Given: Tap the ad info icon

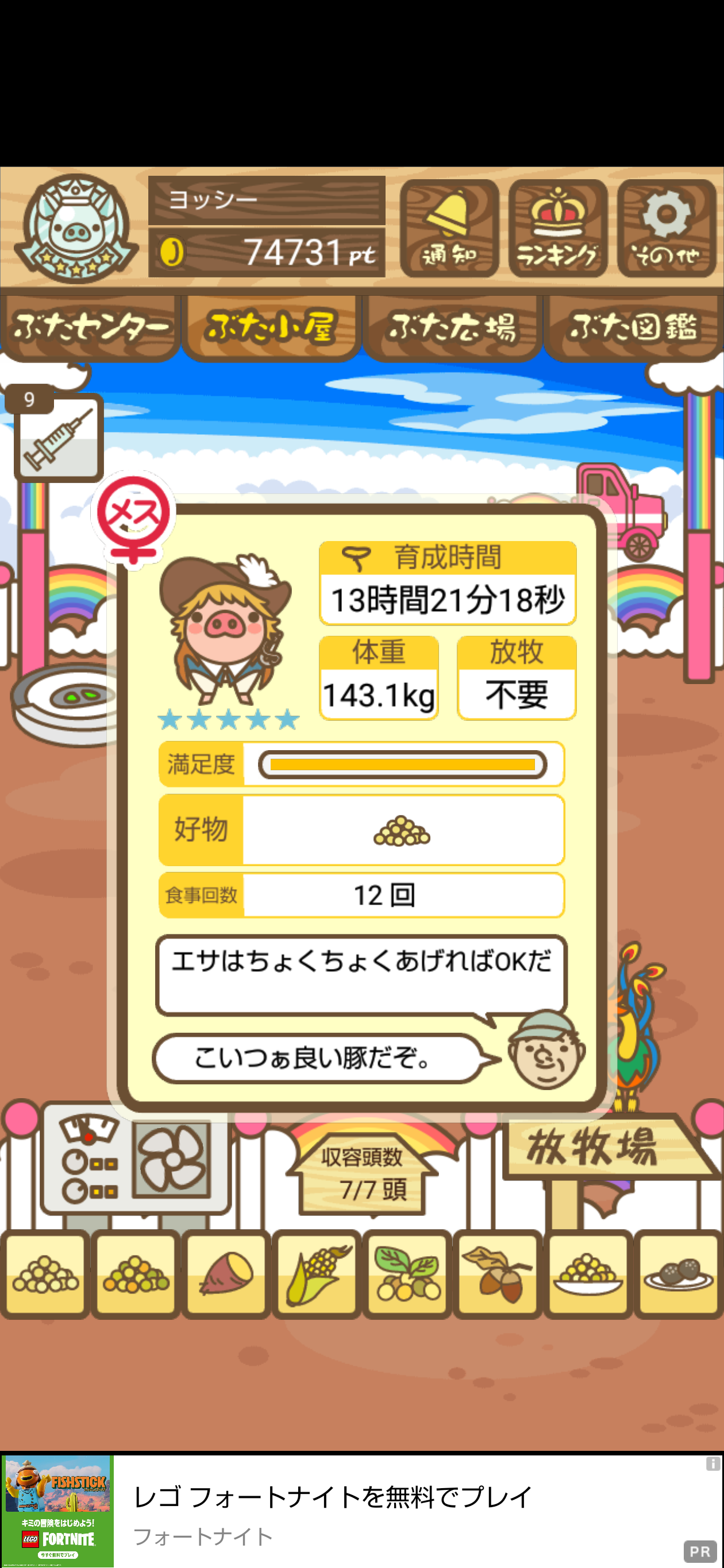Looking at the screenshot, I should click(x=713, y=1464).
